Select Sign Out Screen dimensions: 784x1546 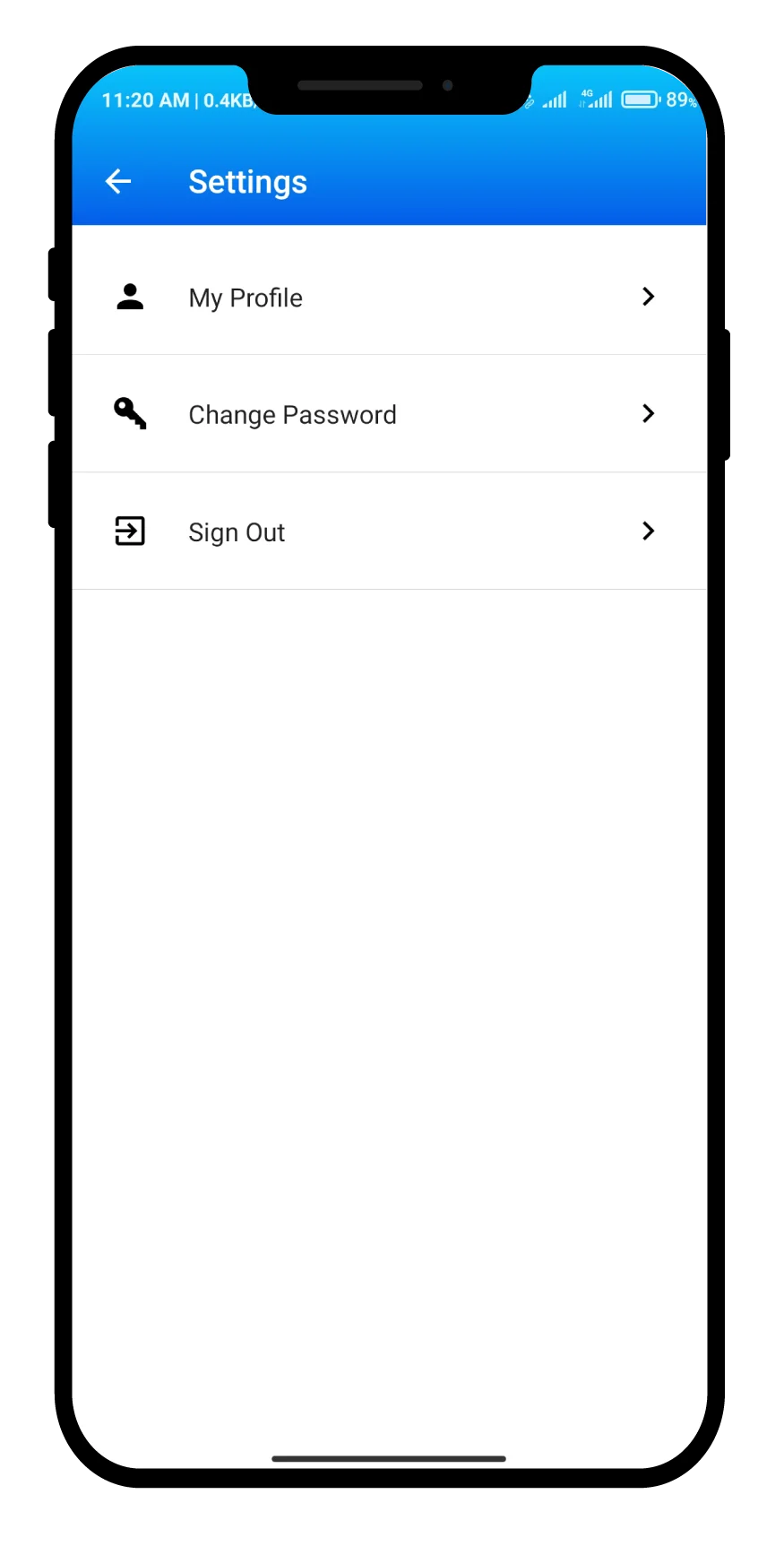(389, 531)
